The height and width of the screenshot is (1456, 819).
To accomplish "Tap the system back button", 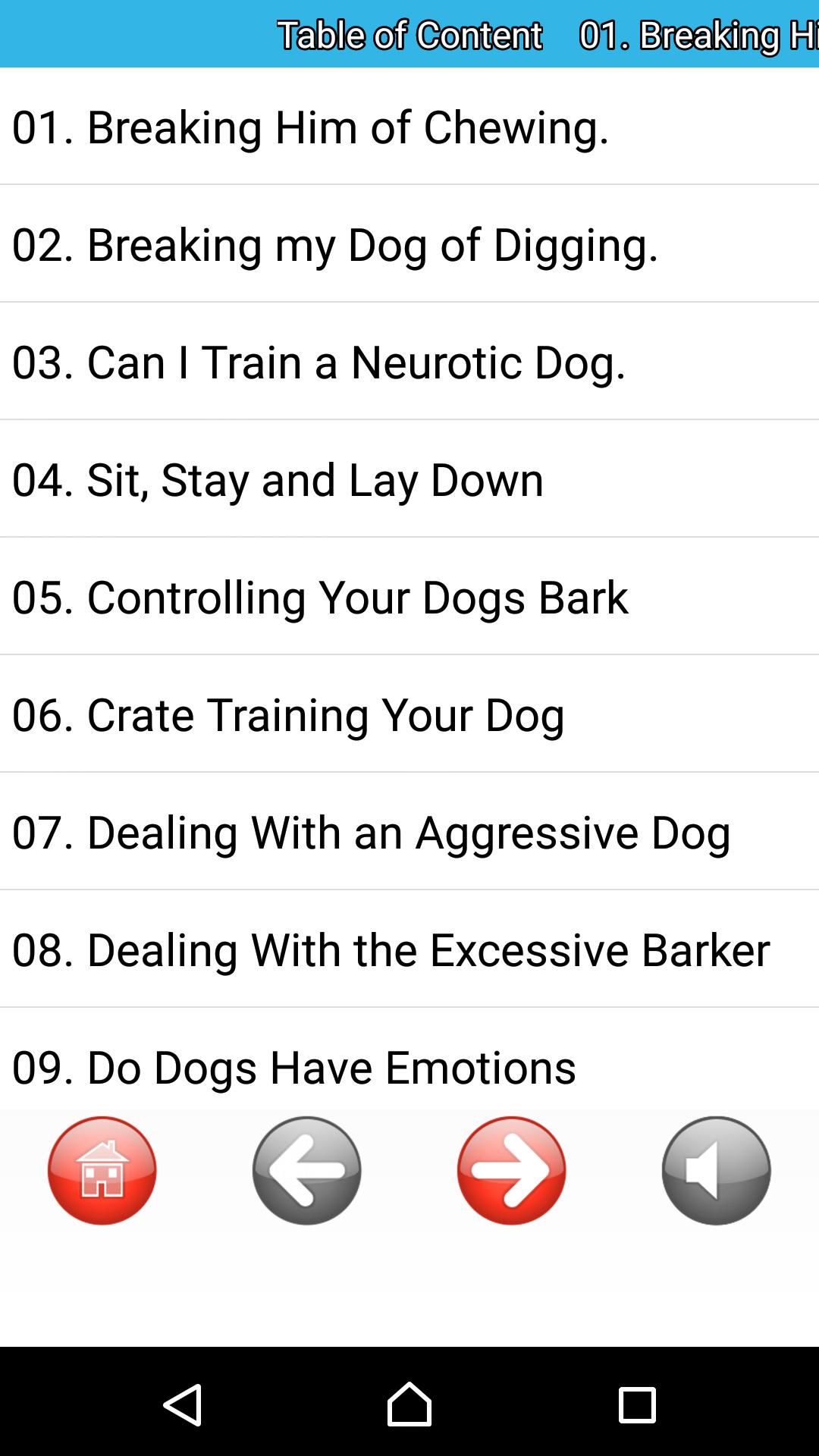I will tap(182, 1404).
